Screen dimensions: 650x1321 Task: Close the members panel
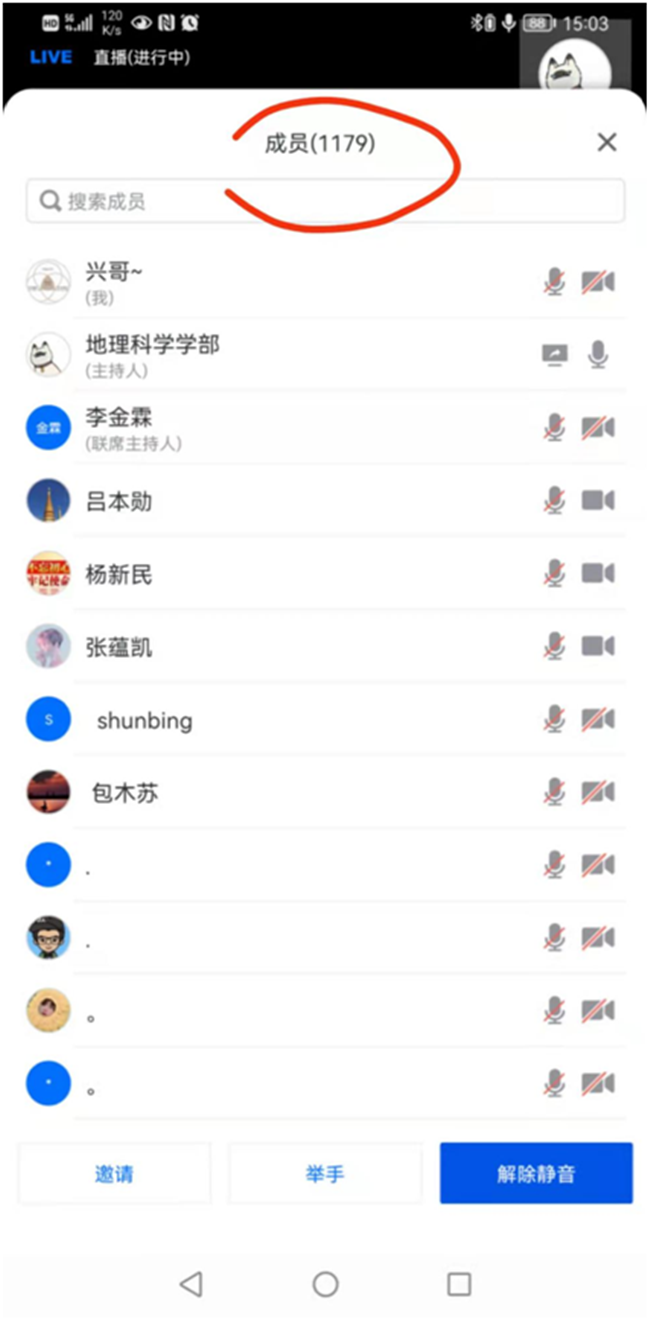click(x=606, y=143)
